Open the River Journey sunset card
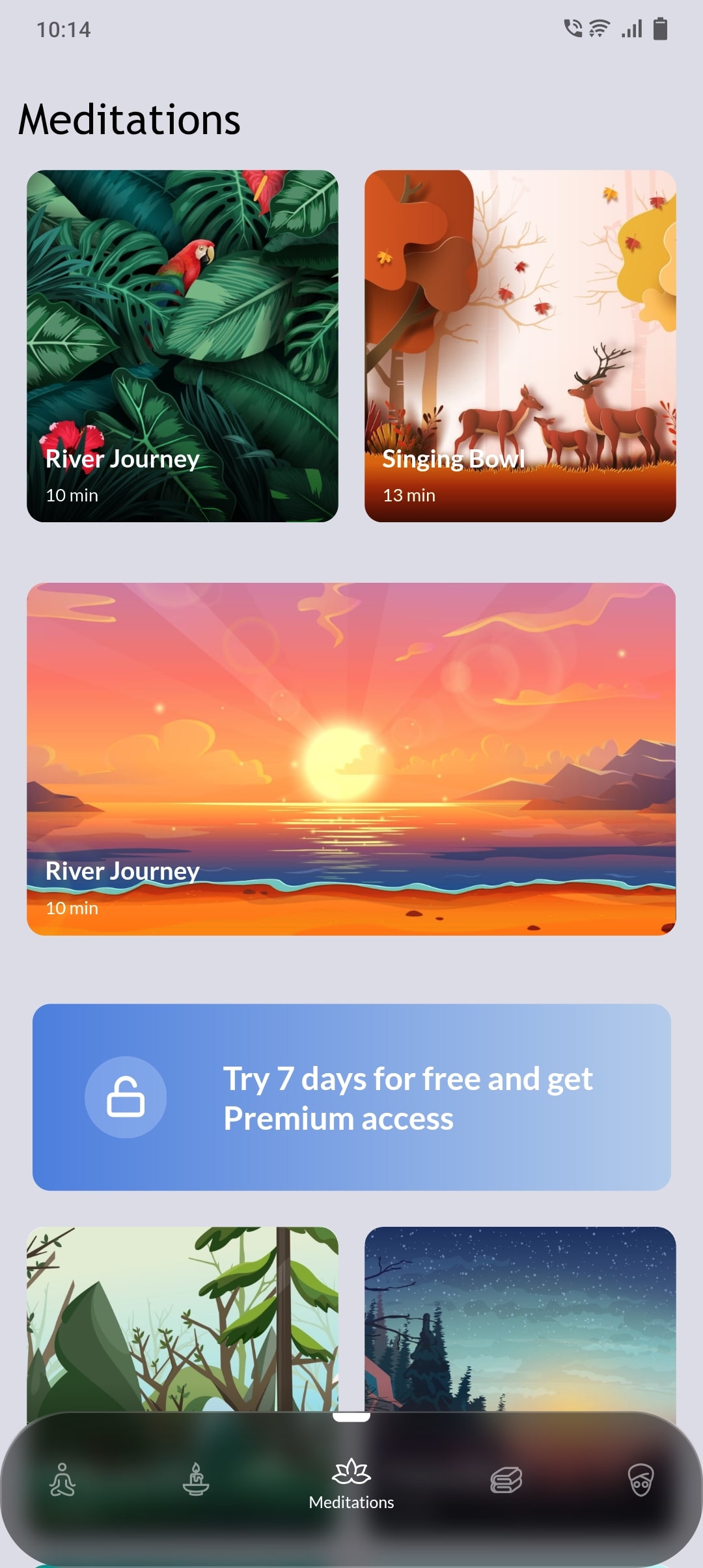Screen dimensions: 703x1568 [x=351, y=759]
